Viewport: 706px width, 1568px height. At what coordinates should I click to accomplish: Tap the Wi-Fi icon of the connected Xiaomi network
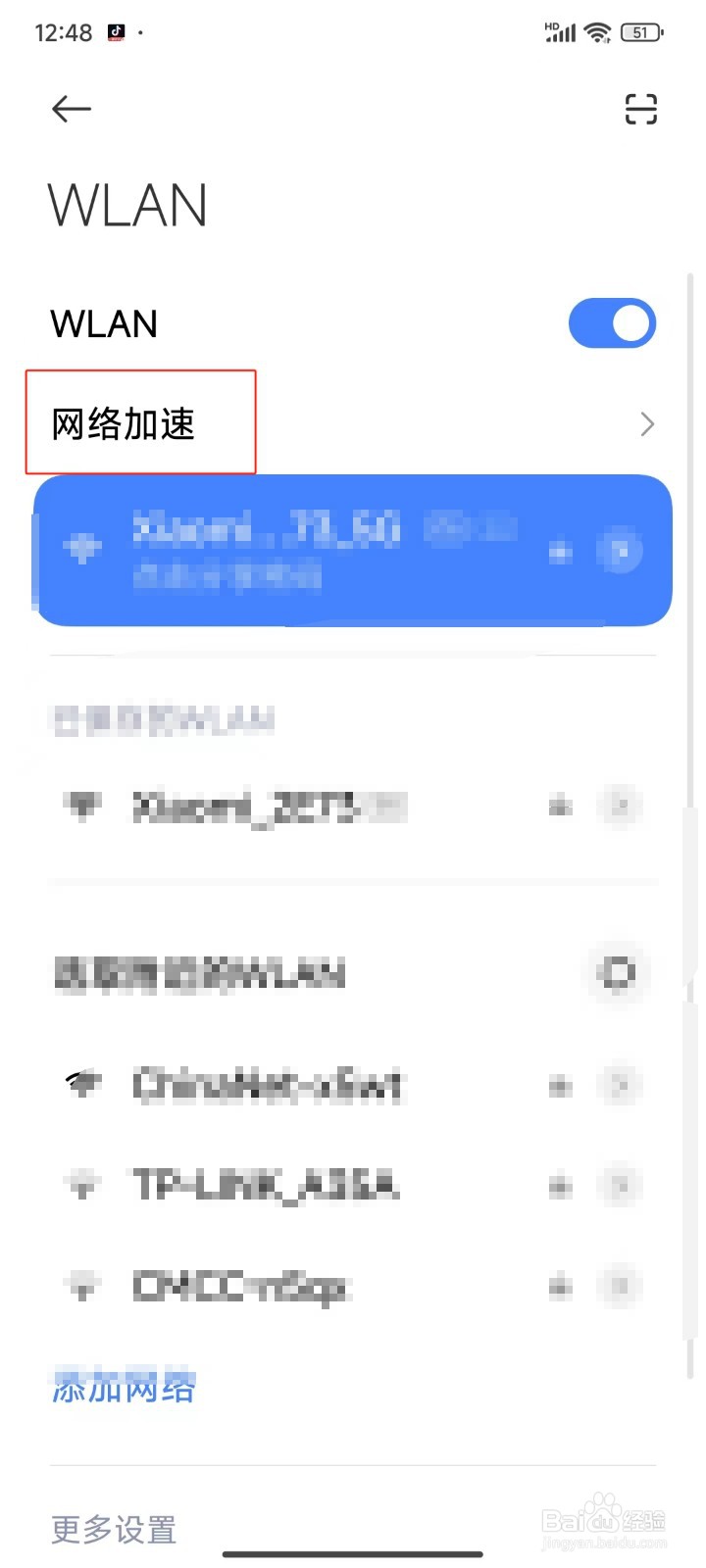tap(83, 549)
